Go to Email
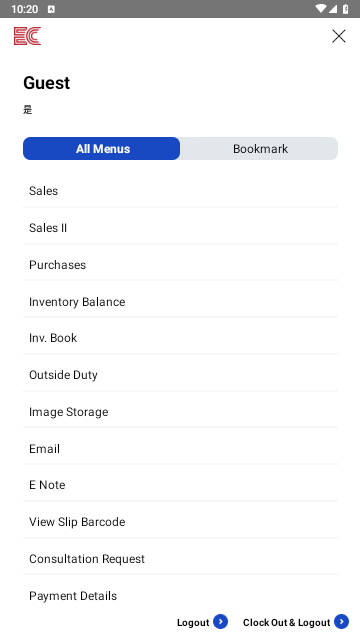 [180, 449]
